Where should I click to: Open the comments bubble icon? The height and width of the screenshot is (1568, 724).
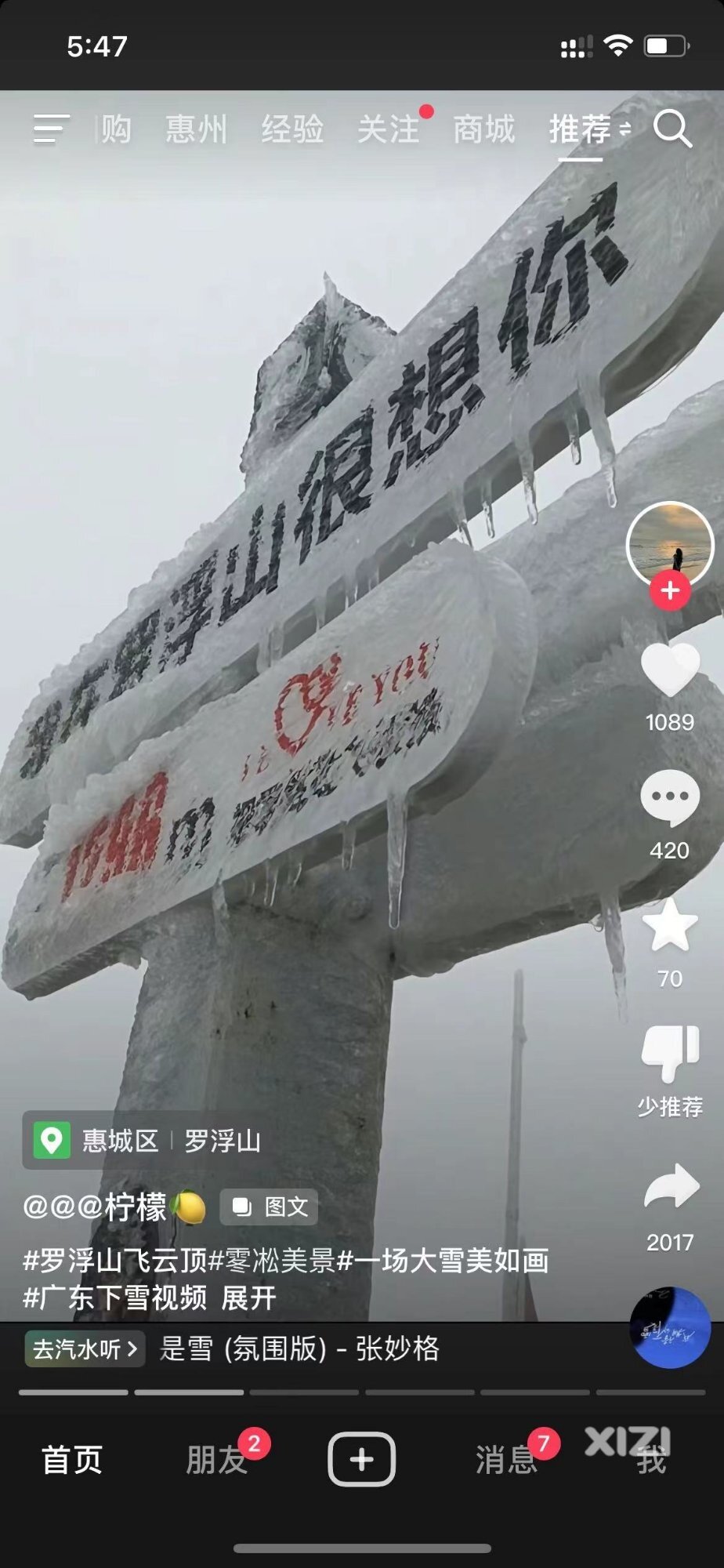tap(670, 798)
